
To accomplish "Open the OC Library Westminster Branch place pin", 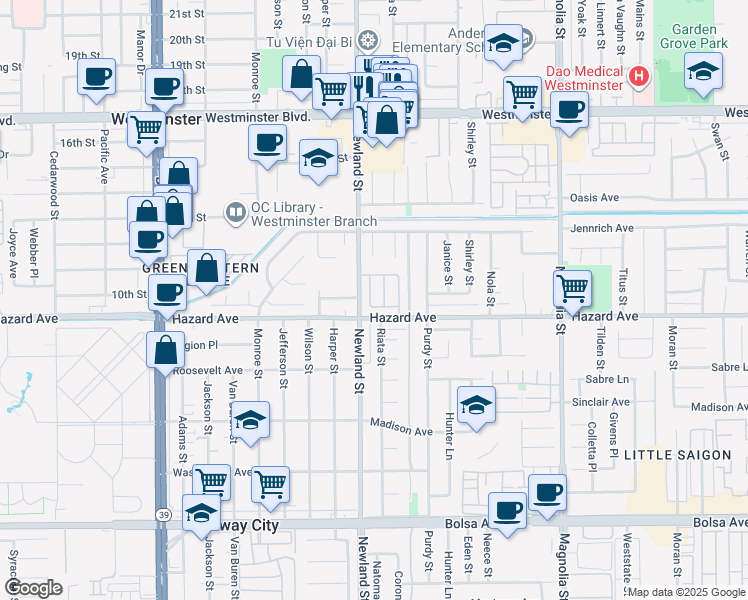I will tap(235, 213).
